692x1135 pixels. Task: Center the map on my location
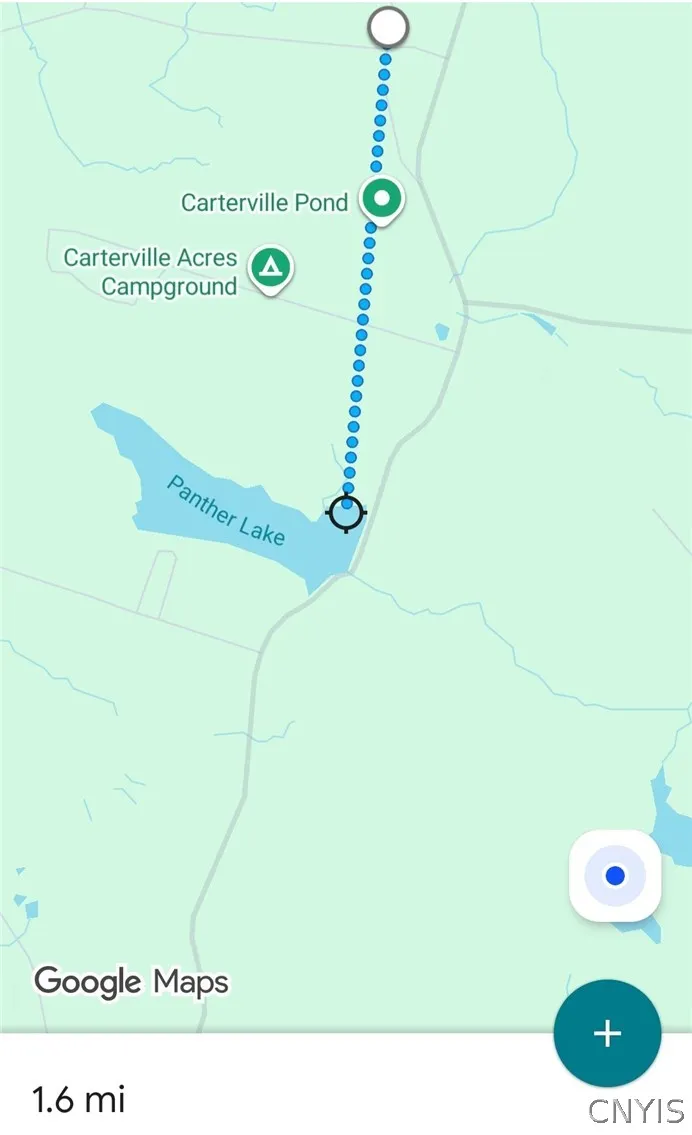(x=615, y=875)
